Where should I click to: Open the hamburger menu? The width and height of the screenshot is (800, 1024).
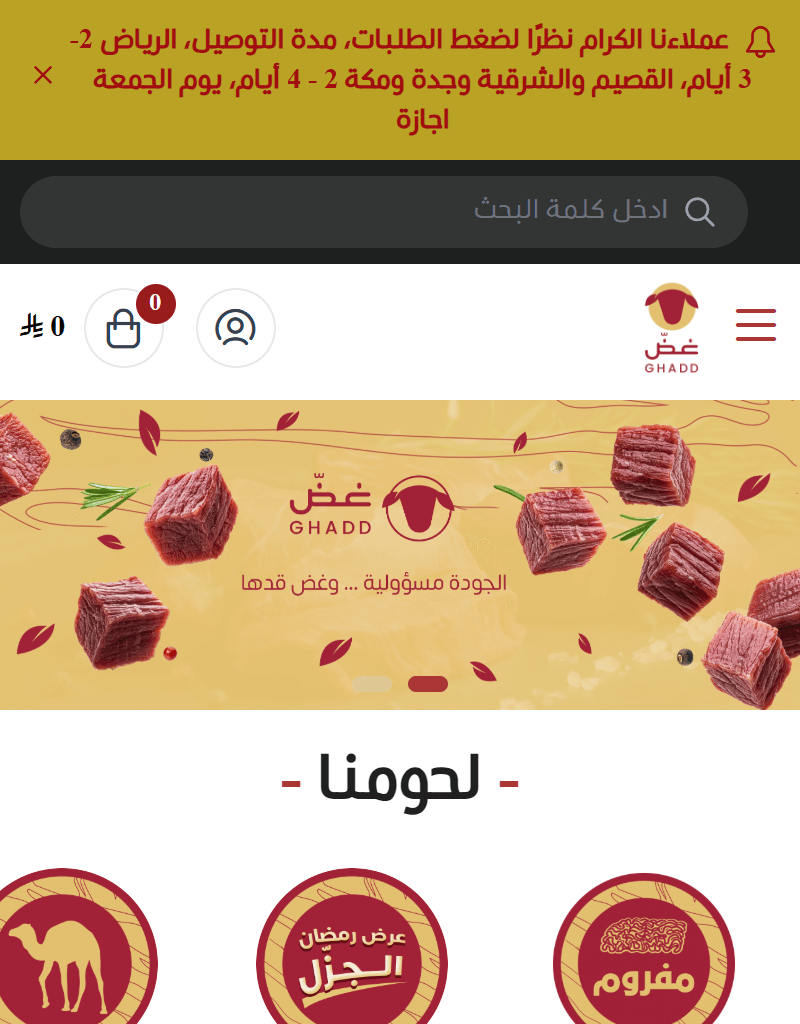pyautogui.click(x=756, y=326)
